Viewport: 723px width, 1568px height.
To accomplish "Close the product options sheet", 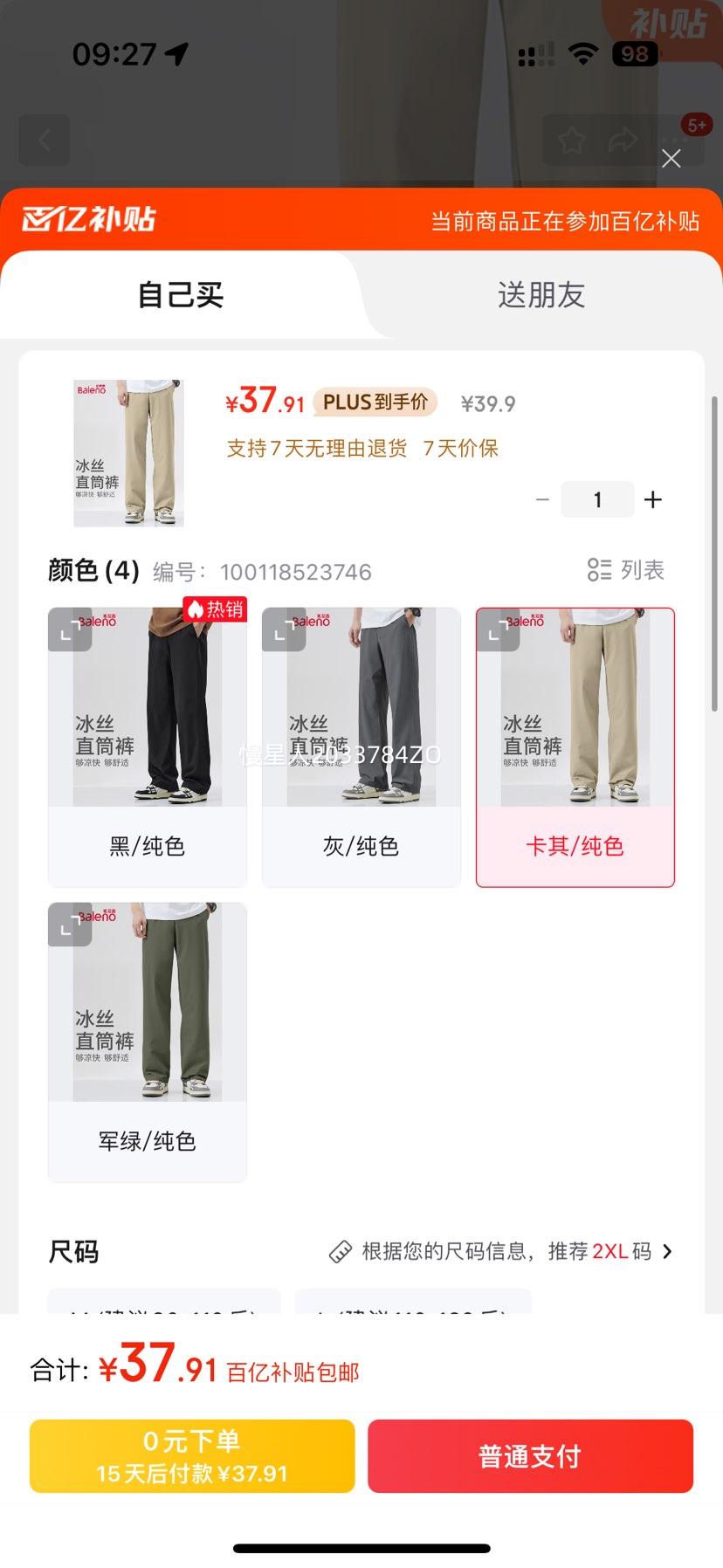I will click(671, 159).
